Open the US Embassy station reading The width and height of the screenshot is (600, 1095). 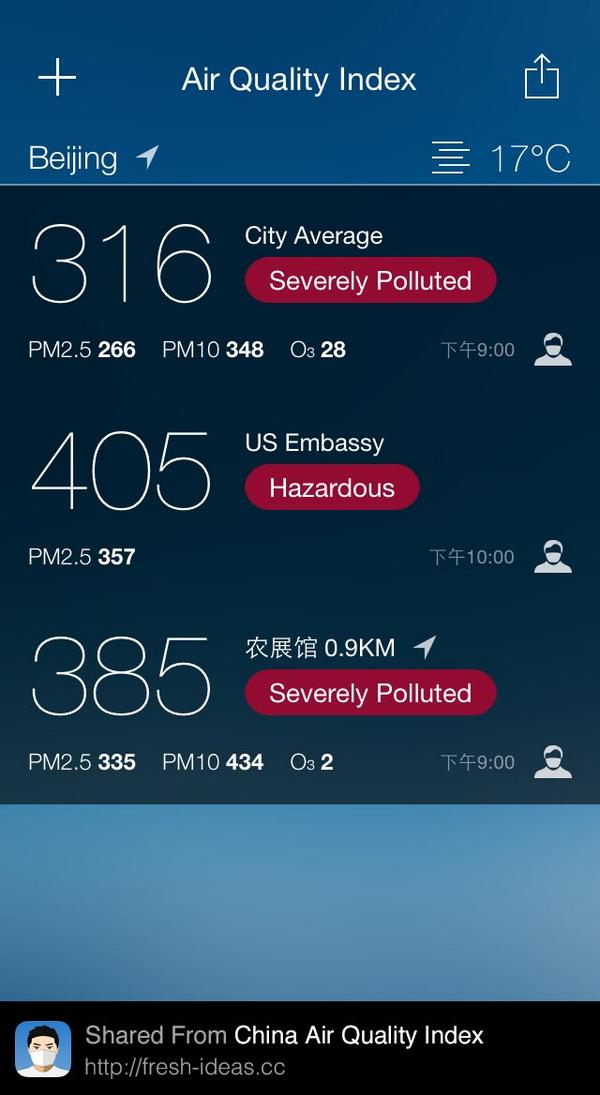pos(300,494)
